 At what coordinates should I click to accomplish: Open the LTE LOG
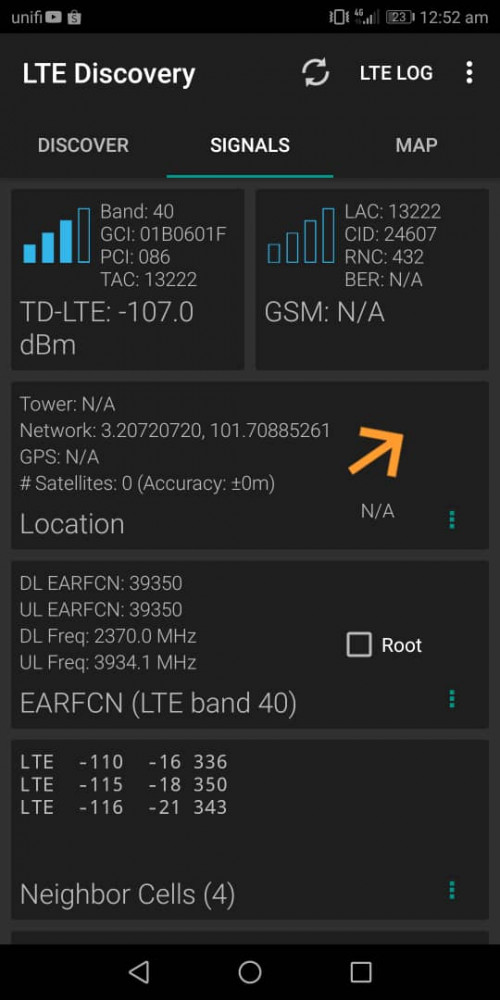[x=396, y=73]
